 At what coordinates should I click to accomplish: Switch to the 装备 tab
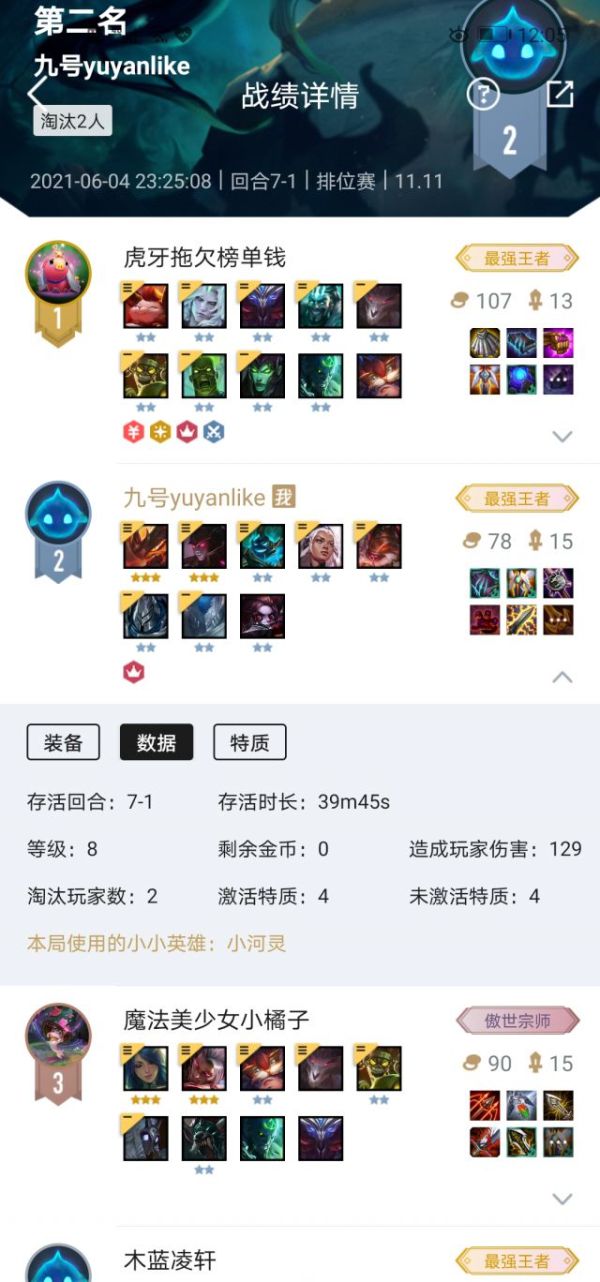click(63, 743)
